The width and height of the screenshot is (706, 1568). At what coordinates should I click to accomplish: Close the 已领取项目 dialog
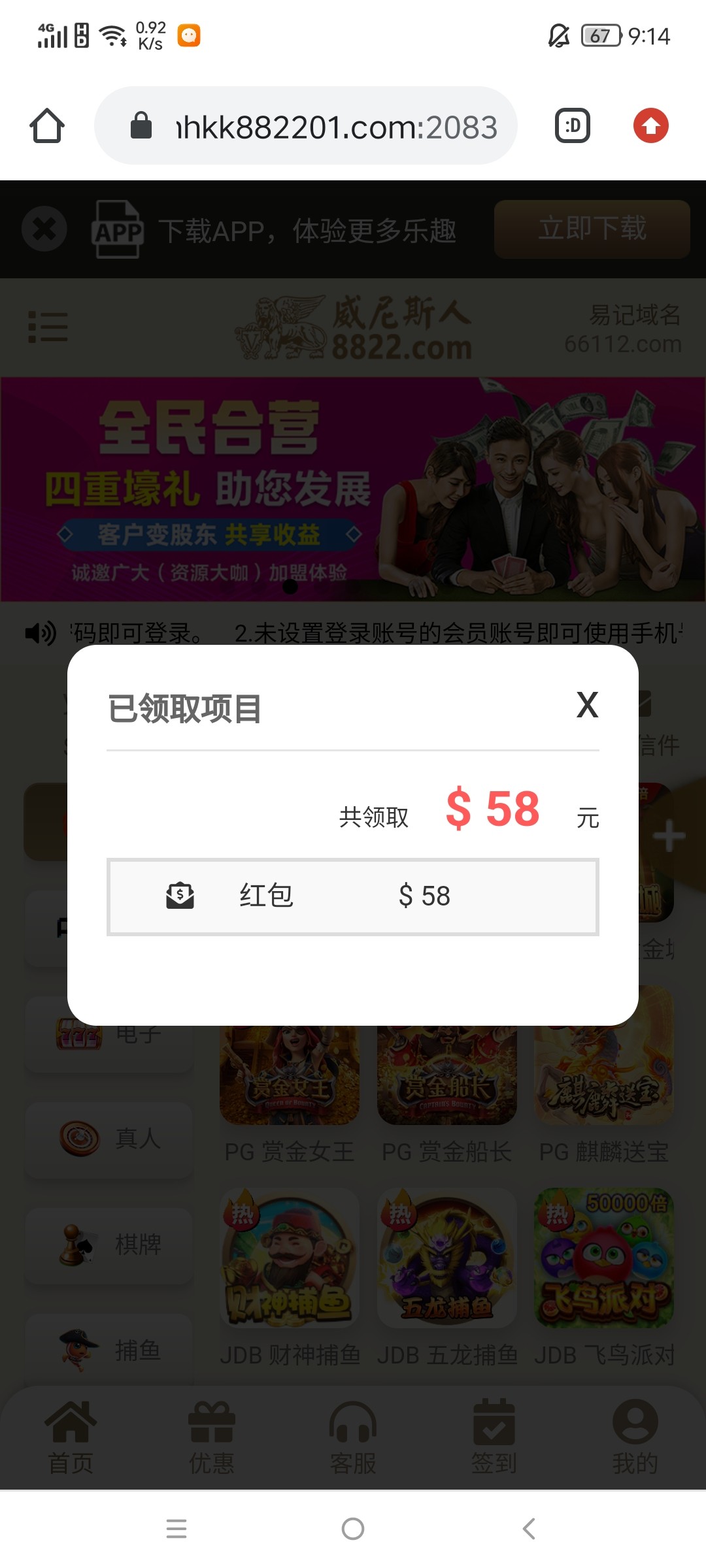point(587,705)
